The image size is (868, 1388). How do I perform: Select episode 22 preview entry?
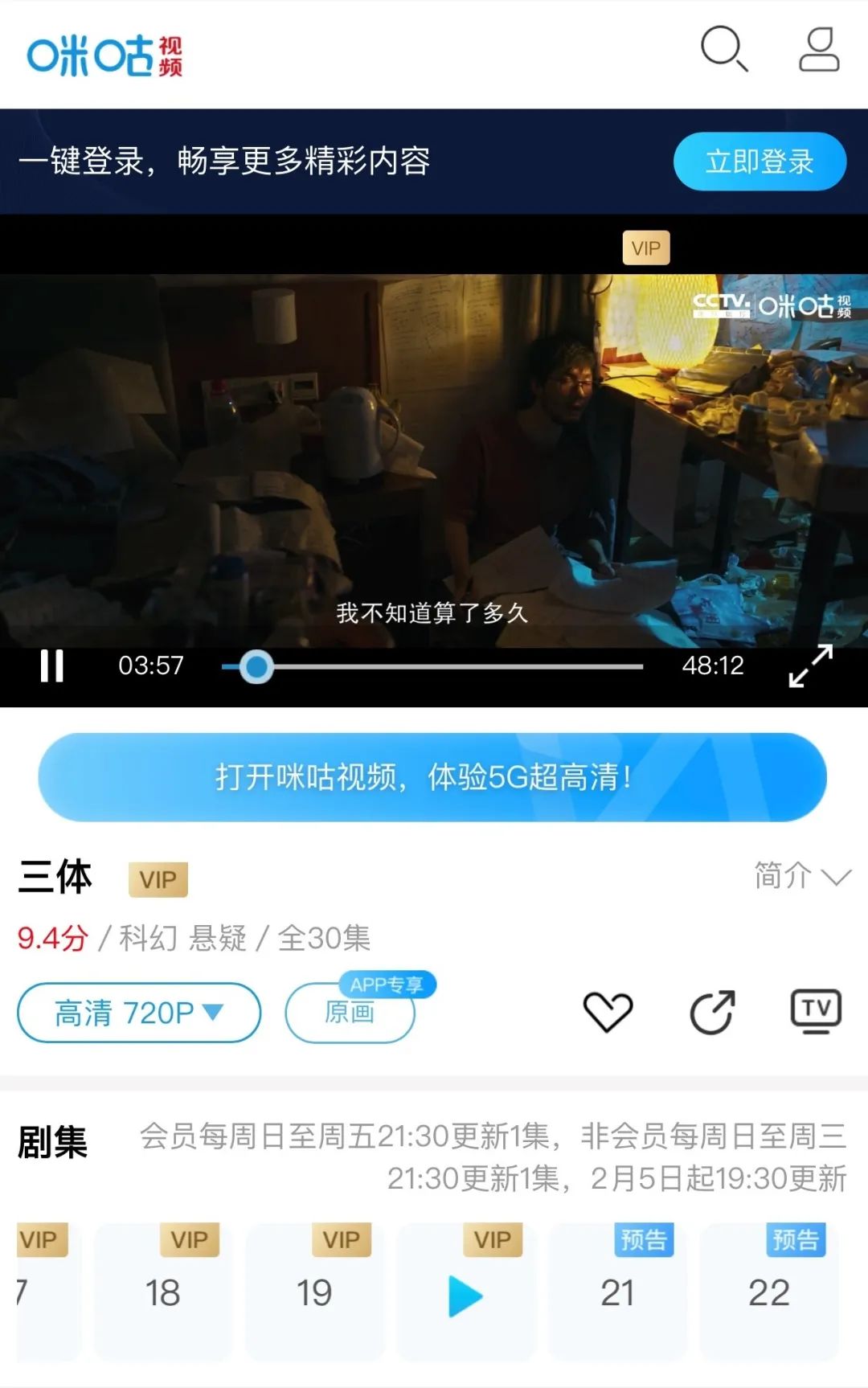(769, 1292)
